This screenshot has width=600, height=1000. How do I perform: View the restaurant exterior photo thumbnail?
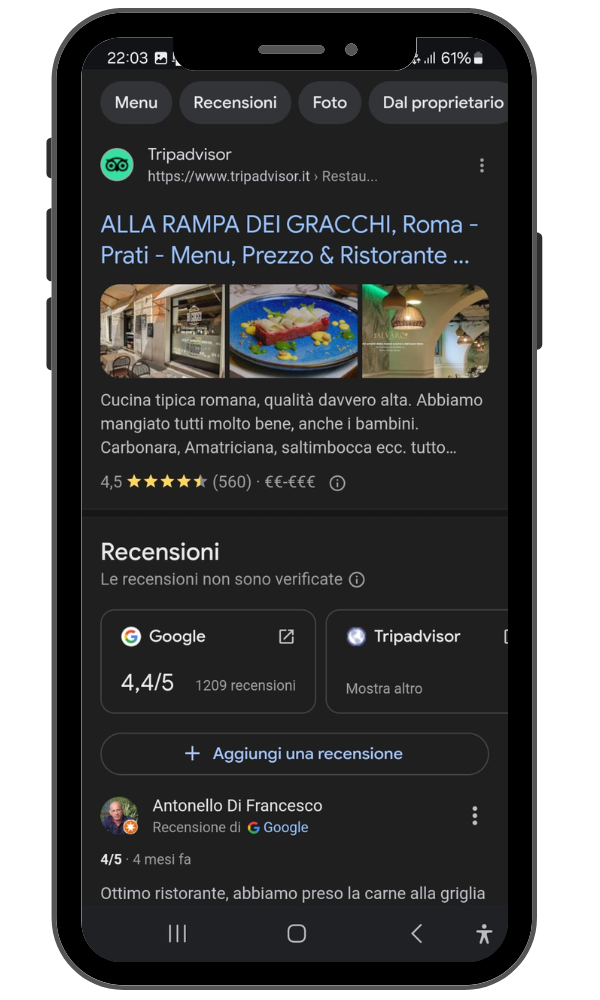coord(163,331)
